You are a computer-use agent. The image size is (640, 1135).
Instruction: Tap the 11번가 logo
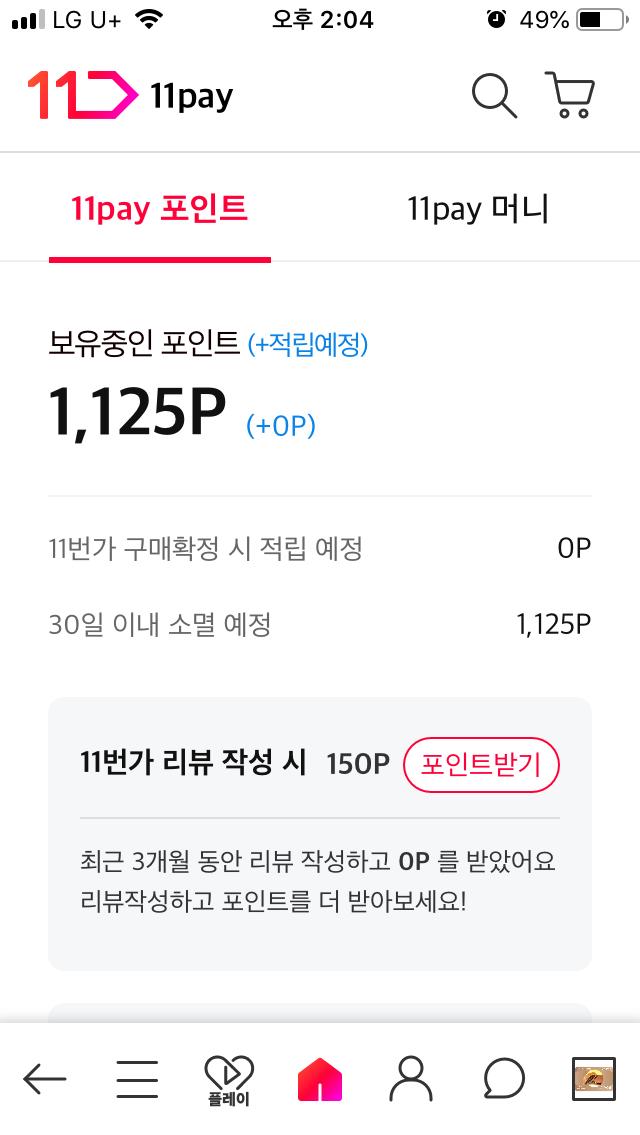tap(83, 95)
